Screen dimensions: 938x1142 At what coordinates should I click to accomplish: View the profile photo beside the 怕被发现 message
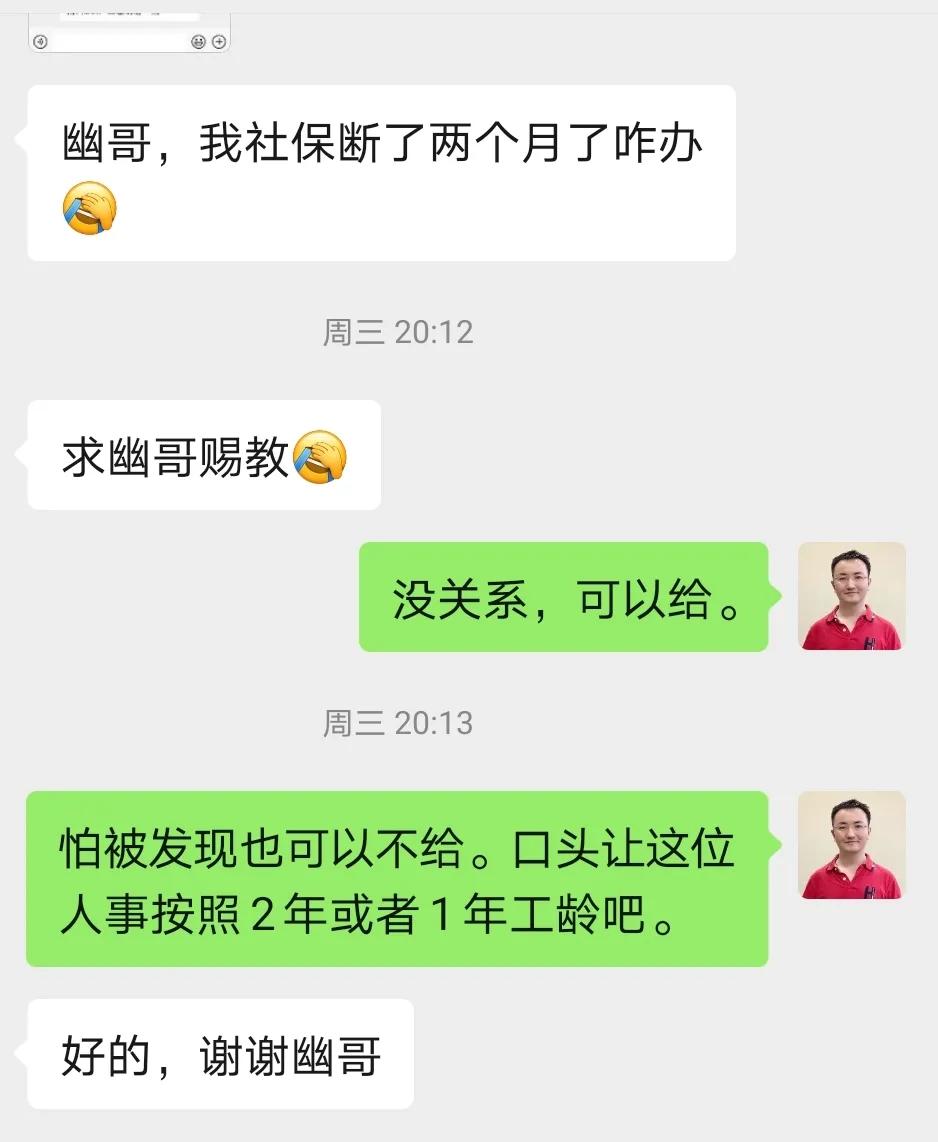(852, 845)
